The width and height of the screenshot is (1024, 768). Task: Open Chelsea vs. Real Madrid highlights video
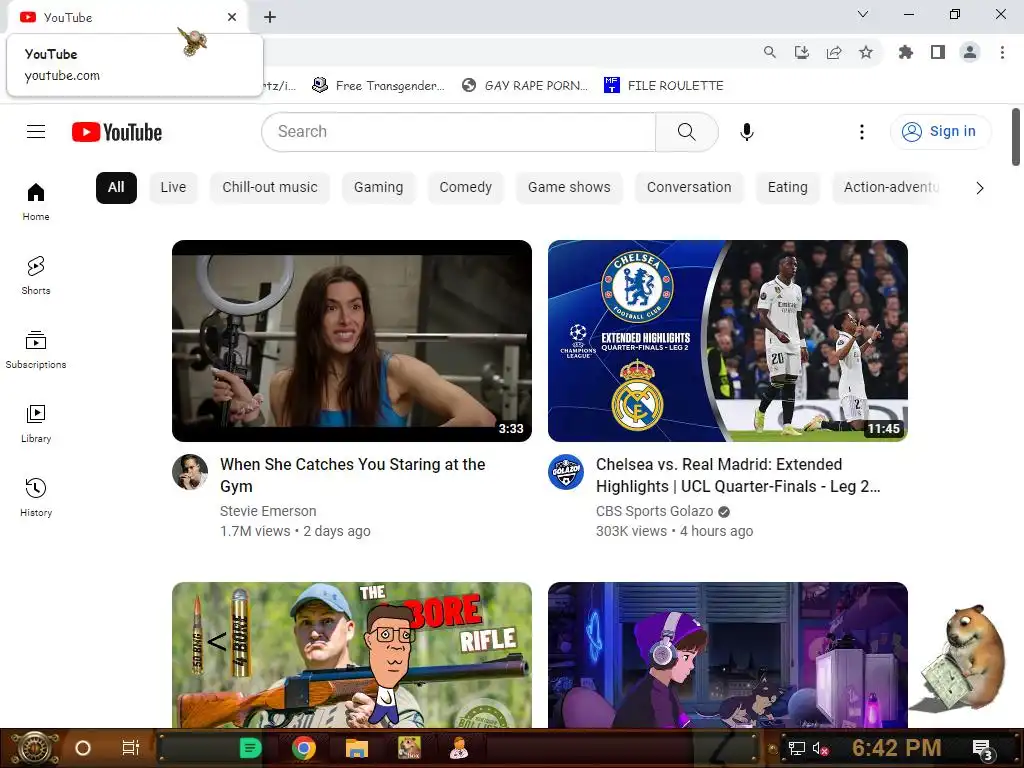click(x=728, y=340)
